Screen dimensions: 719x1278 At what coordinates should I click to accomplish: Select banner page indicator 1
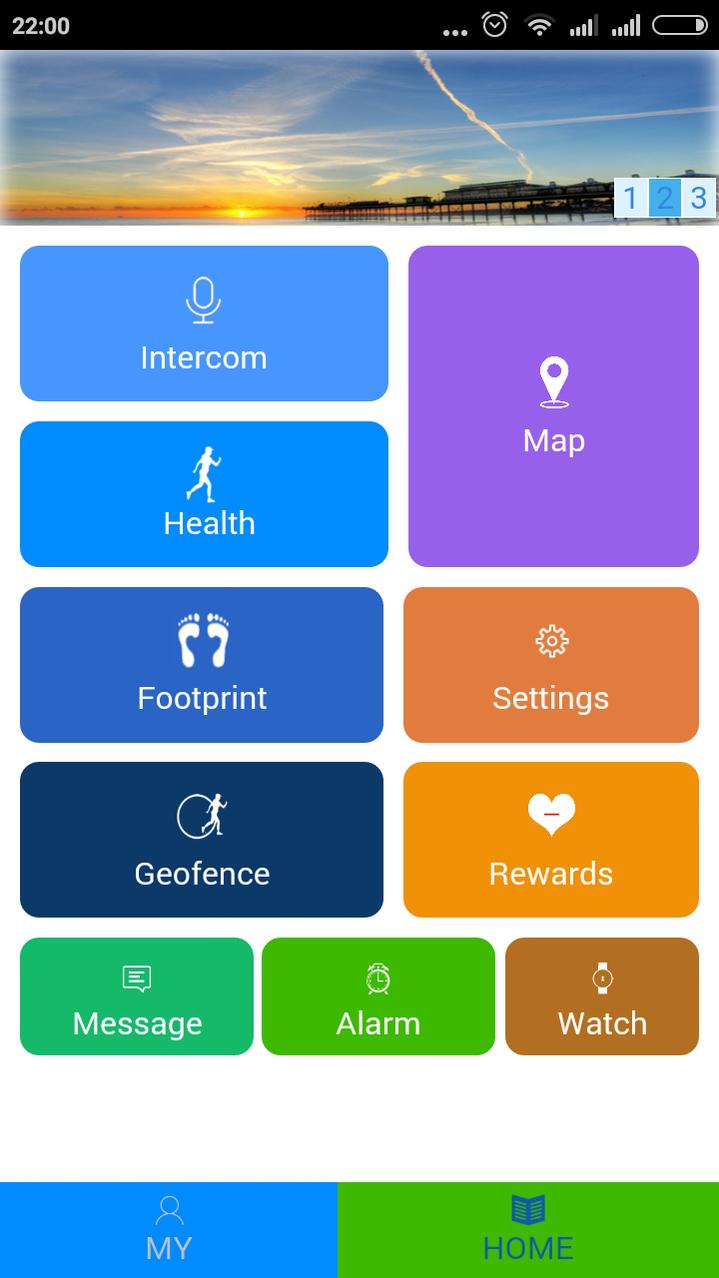coord(630,198)
